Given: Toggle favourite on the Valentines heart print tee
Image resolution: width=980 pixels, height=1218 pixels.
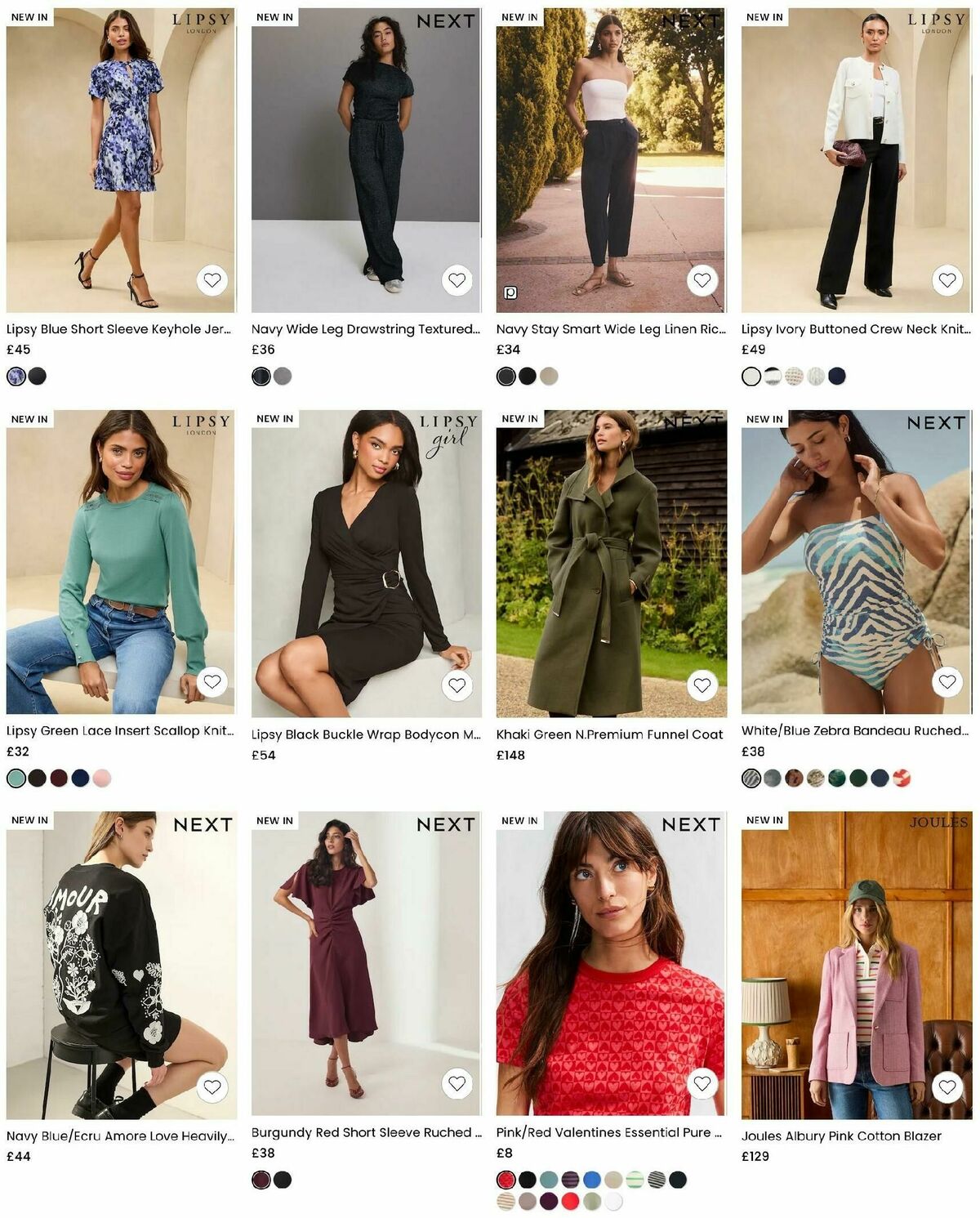Looking at the screenshot, I should click(x=702, y=1085).
